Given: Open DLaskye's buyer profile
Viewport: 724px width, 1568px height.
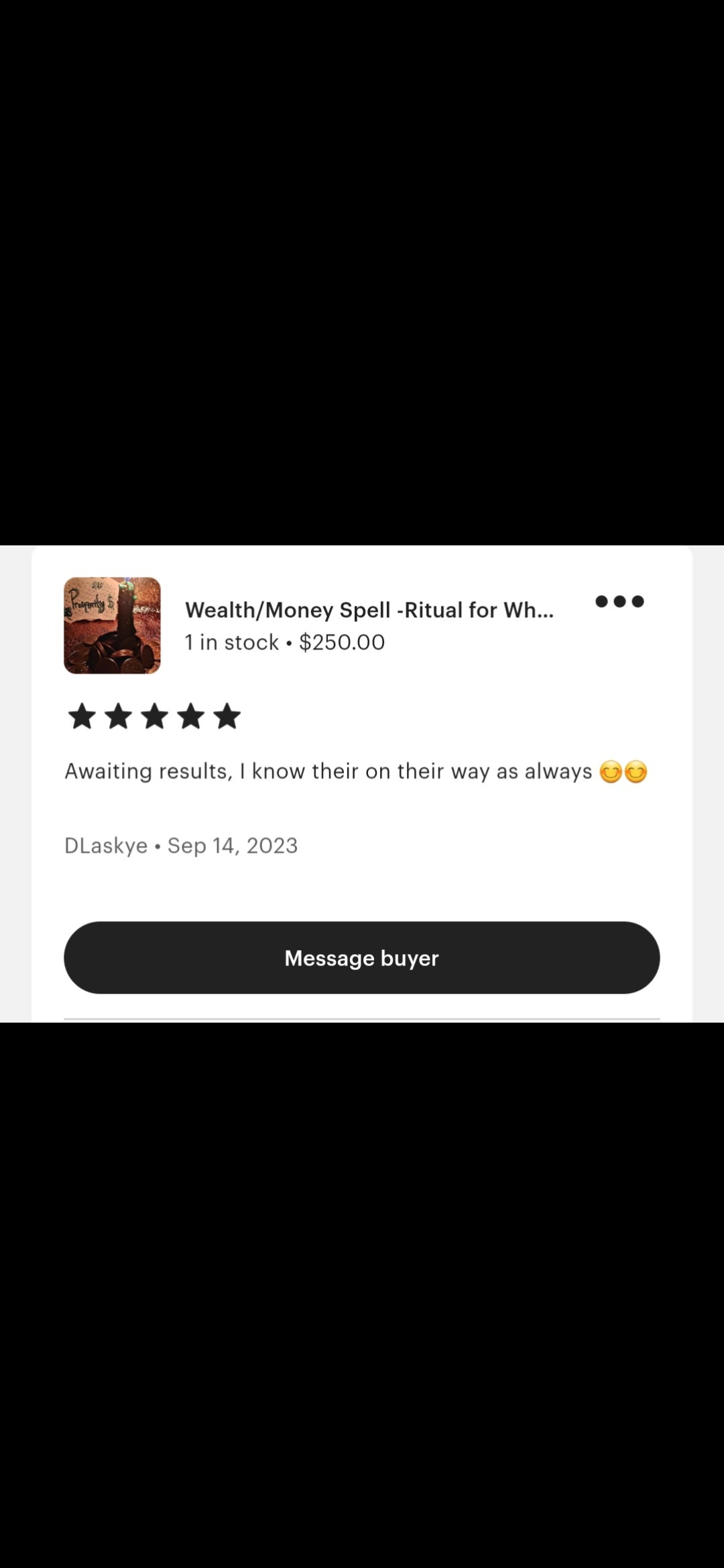Looking at the screenshot, I should tap(106, 845).
